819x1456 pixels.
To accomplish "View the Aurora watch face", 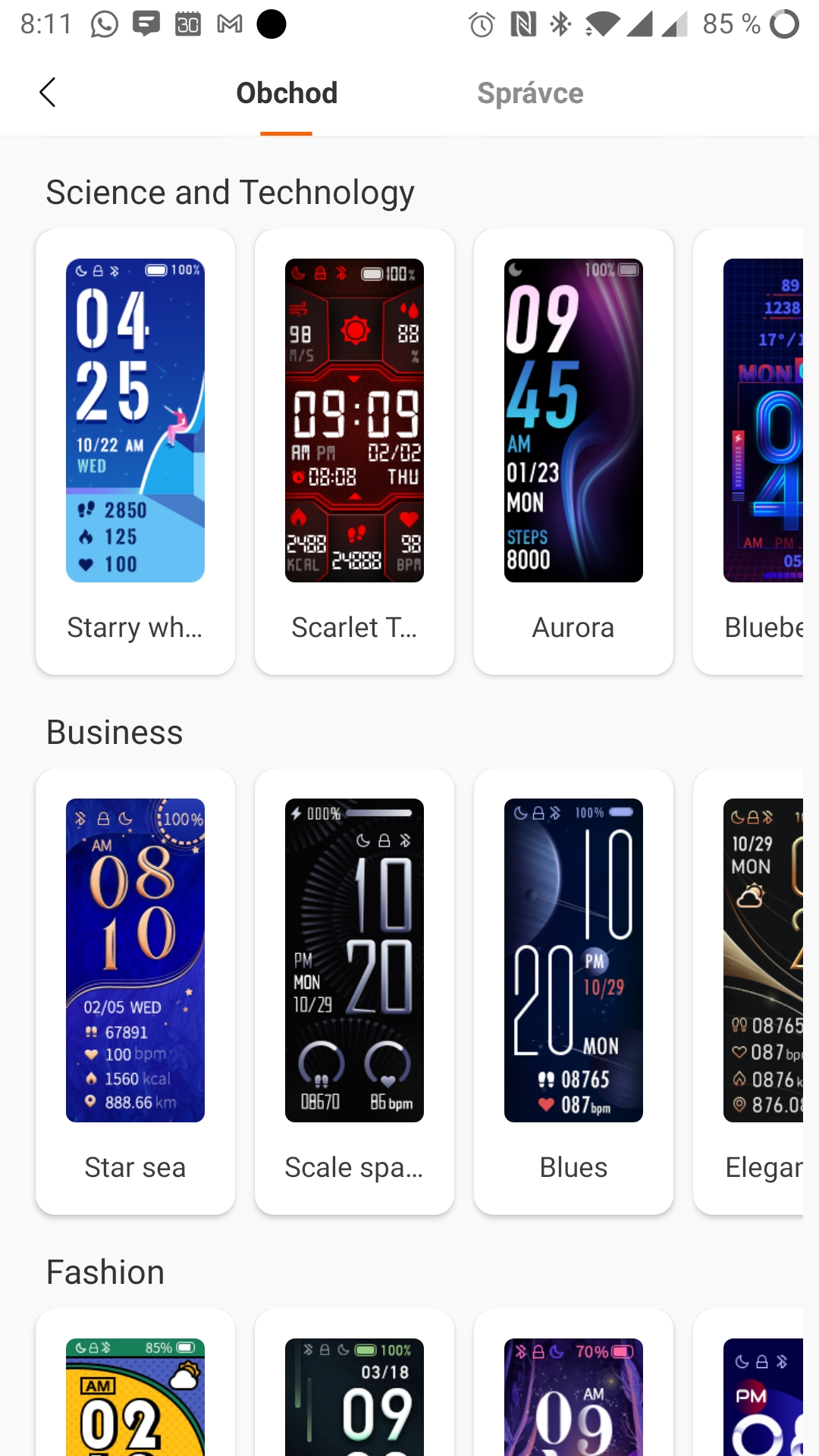I will (573, 451).
